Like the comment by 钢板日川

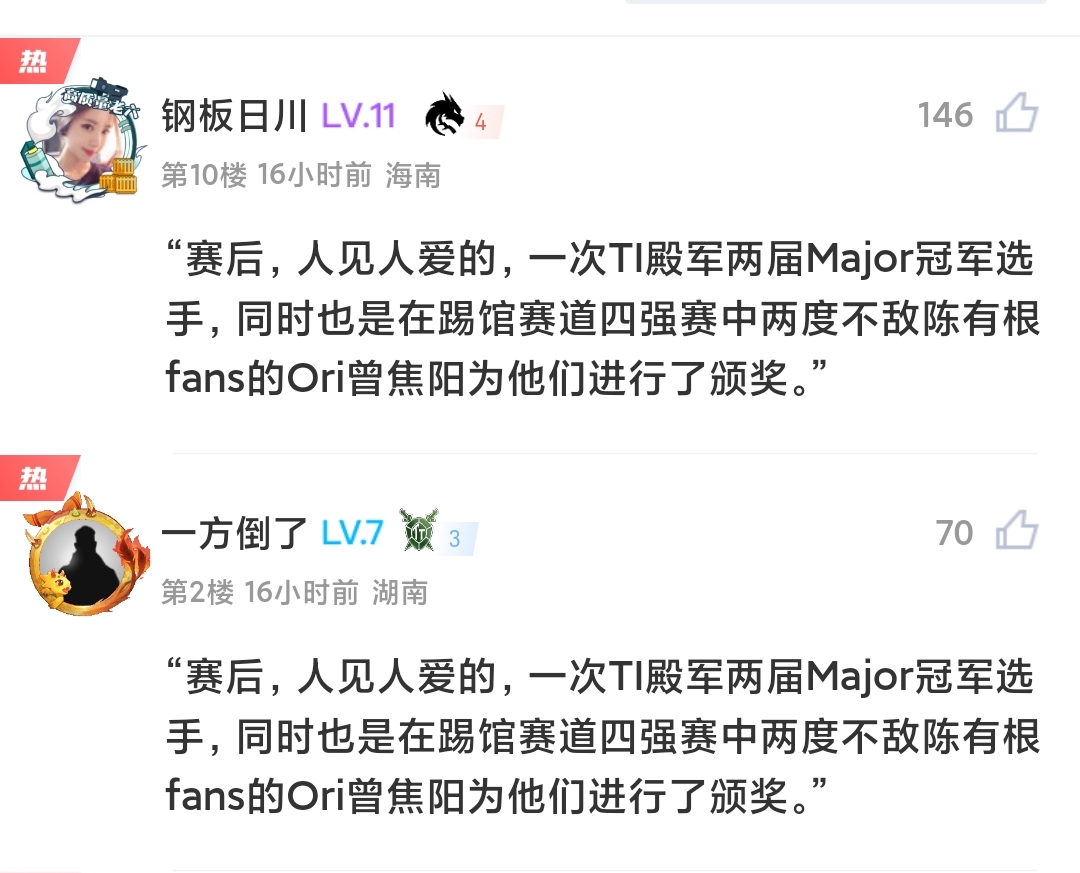[1016, 115]
